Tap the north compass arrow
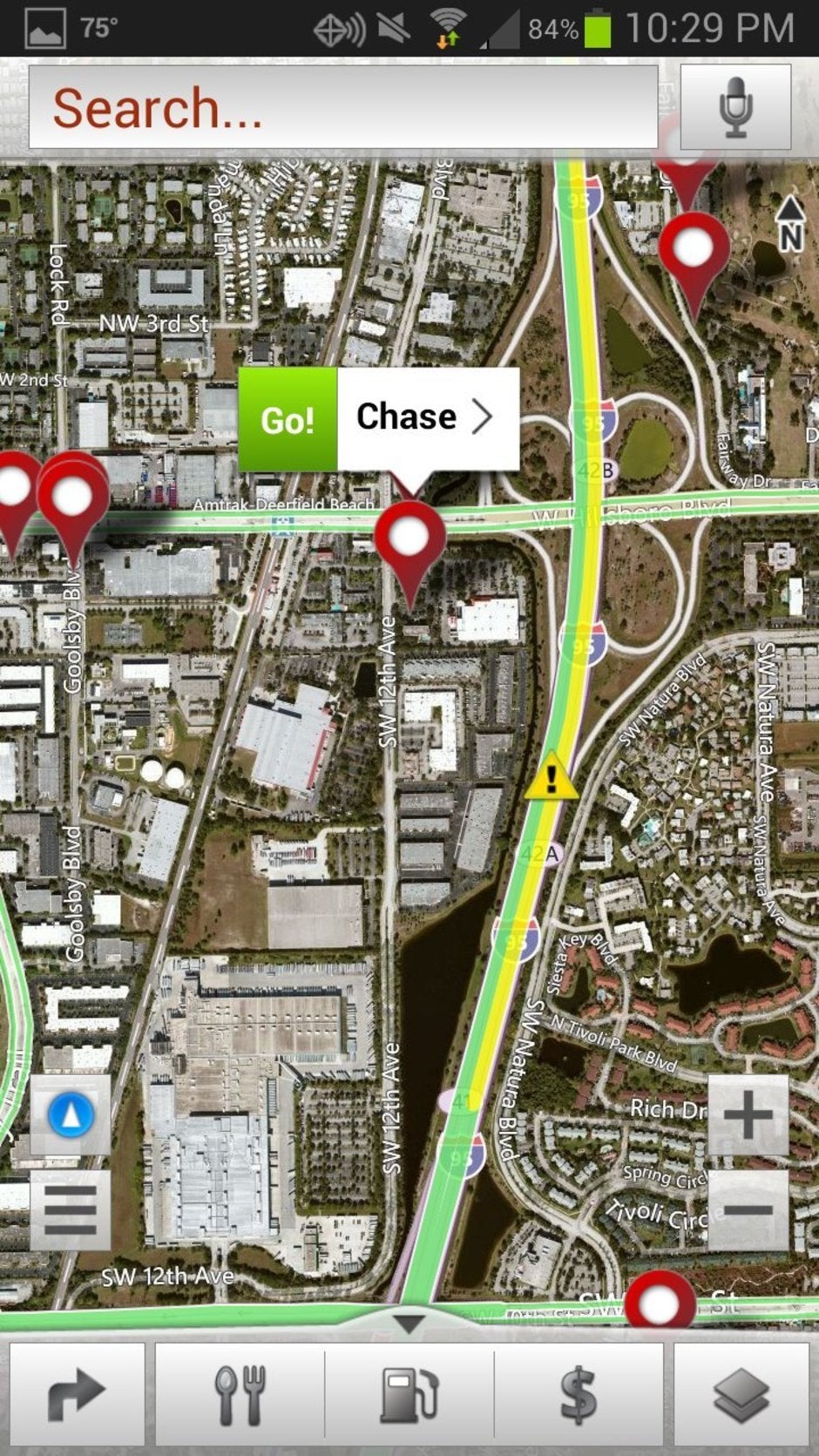Viewport: 819px width, 1456px height. coord(789,223)
